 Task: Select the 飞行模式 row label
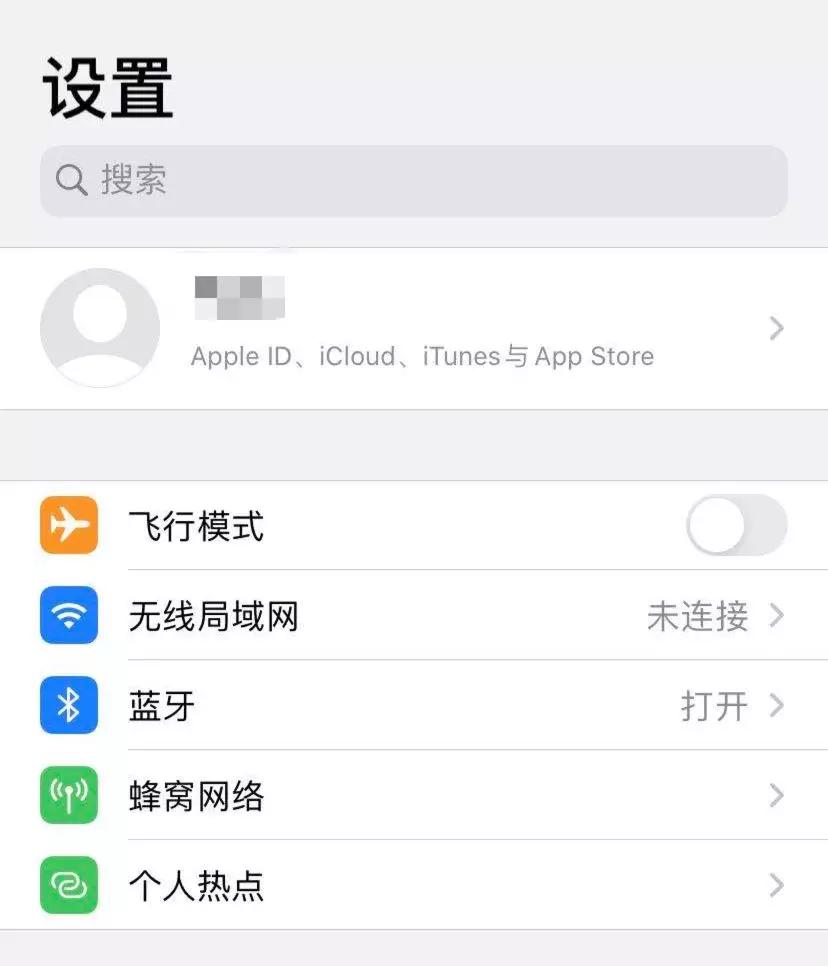click(196, 527)
